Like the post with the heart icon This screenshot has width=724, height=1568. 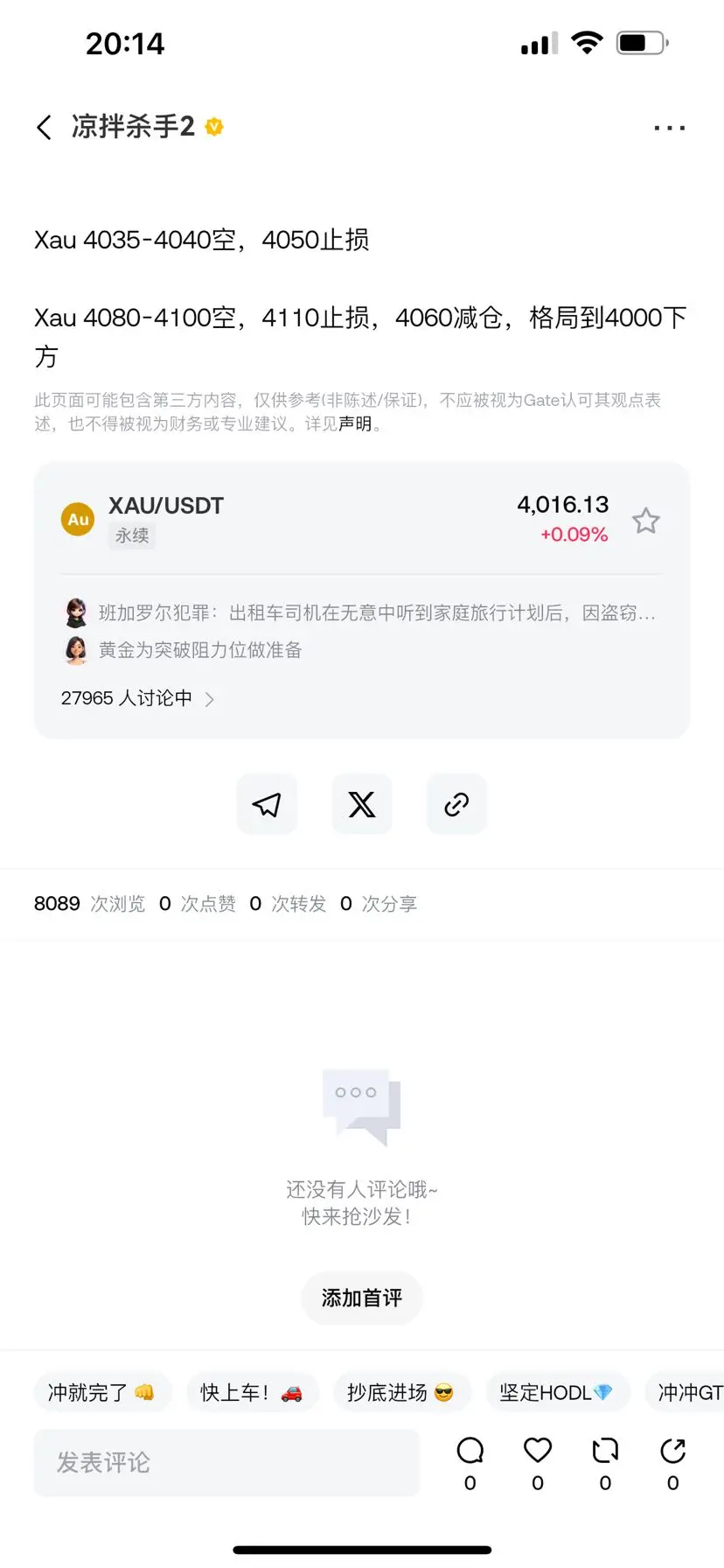(x=538, y=1462)
